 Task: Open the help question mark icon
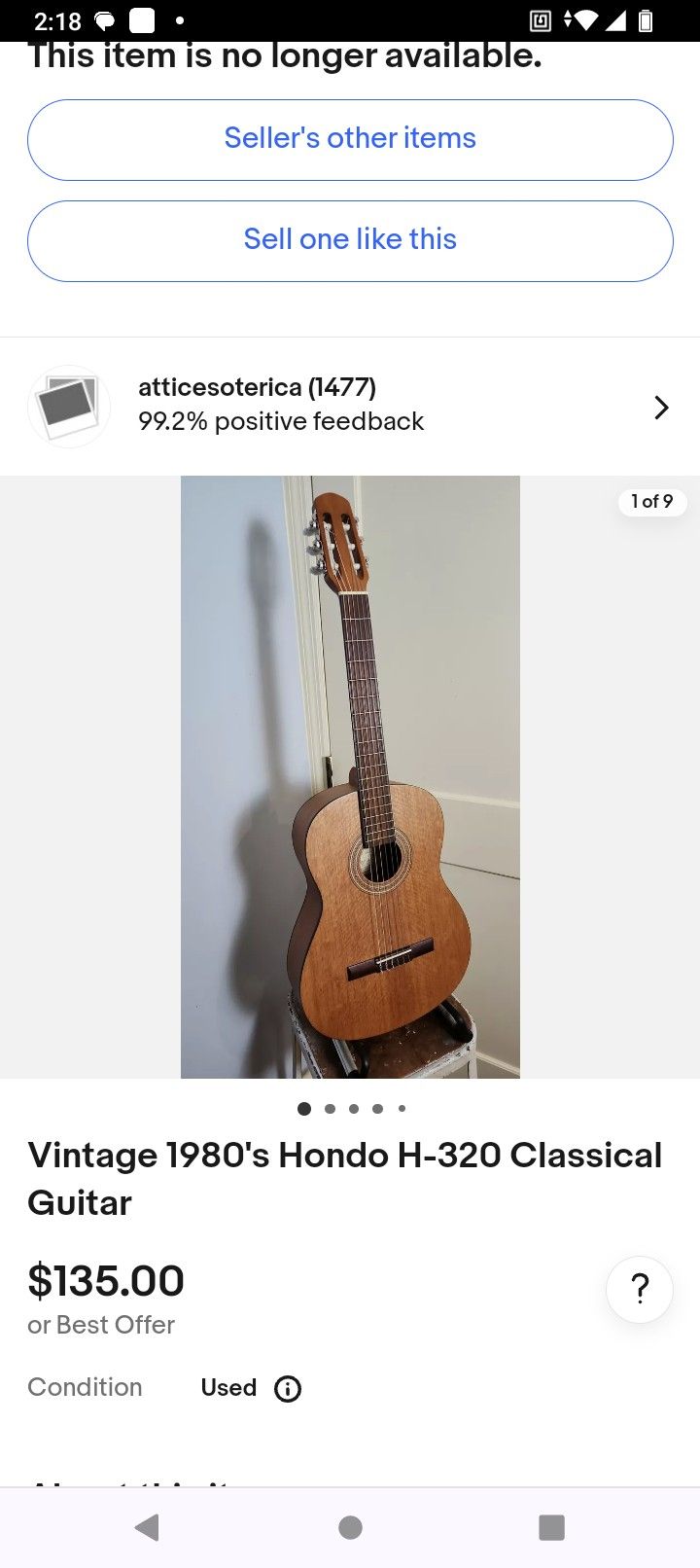tap(639, 1289)
